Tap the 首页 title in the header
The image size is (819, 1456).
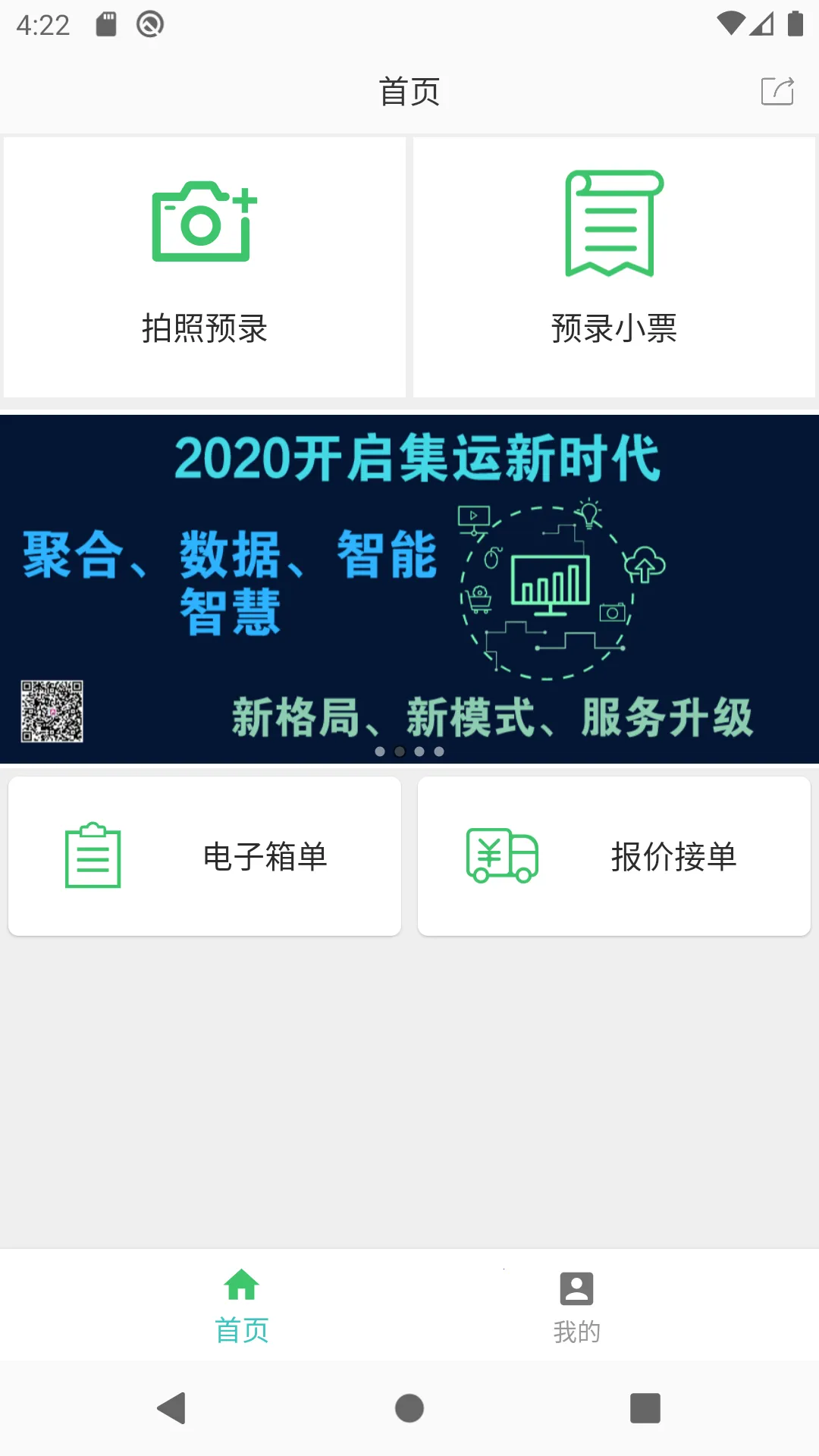coord(409,91)
